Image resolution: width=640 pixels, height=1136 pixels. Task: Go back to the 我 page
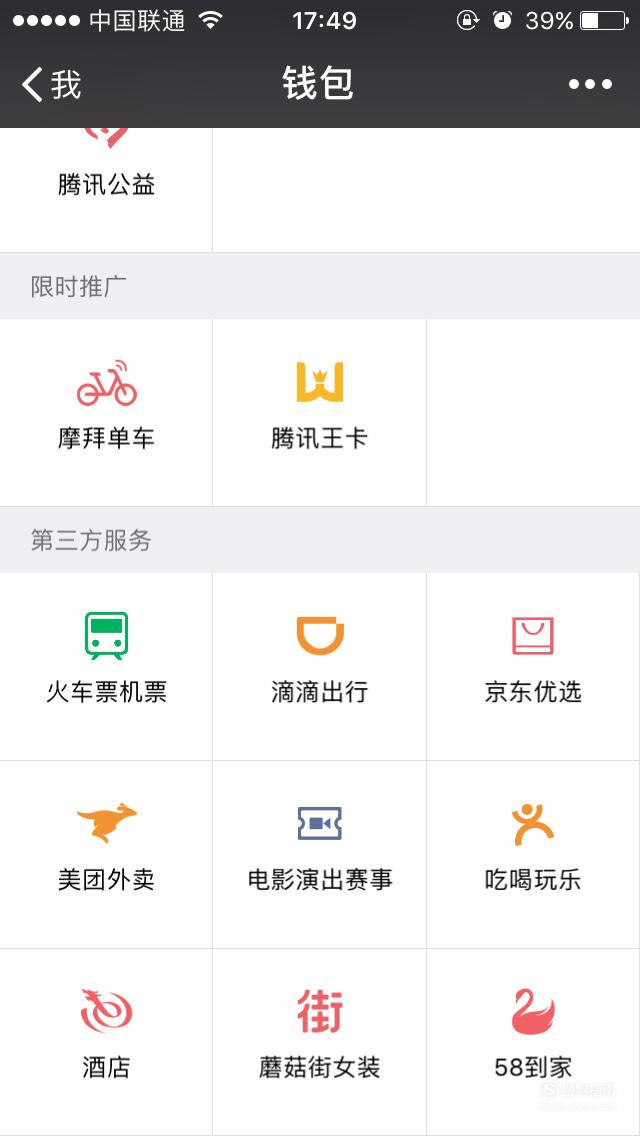[51, 84]
